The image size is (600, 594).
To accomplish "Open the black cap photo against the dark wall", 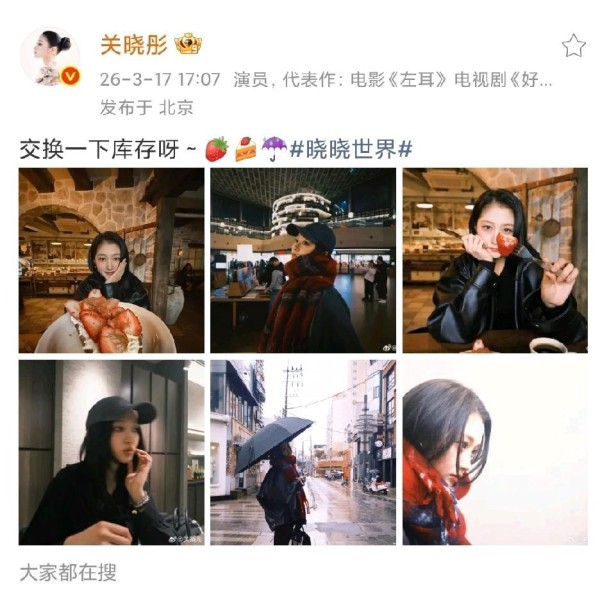I will point(111,452).
